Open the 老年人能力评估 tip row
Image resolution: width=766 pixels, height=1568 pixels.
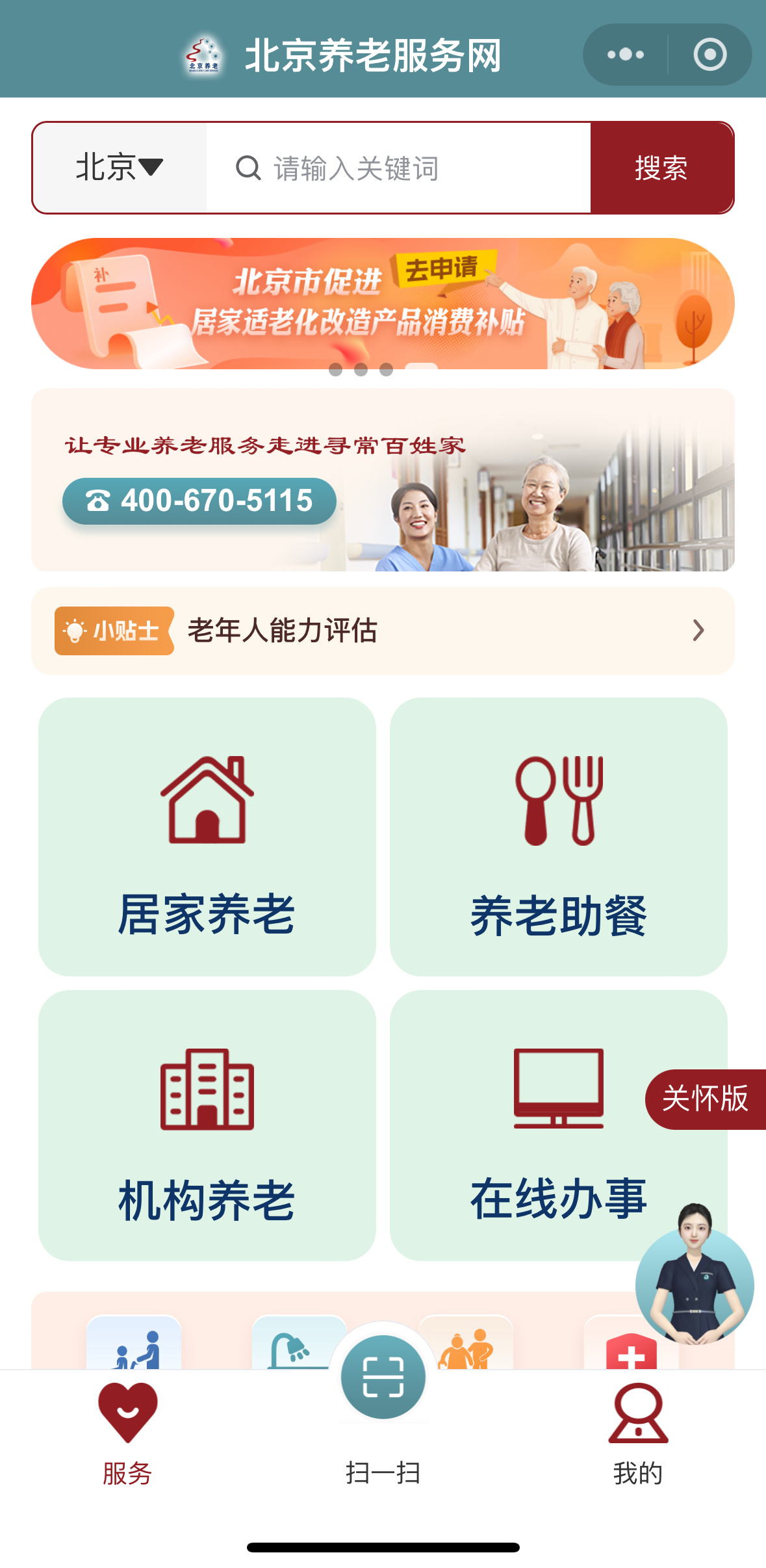pyautogui.click(x=382, y=631)
